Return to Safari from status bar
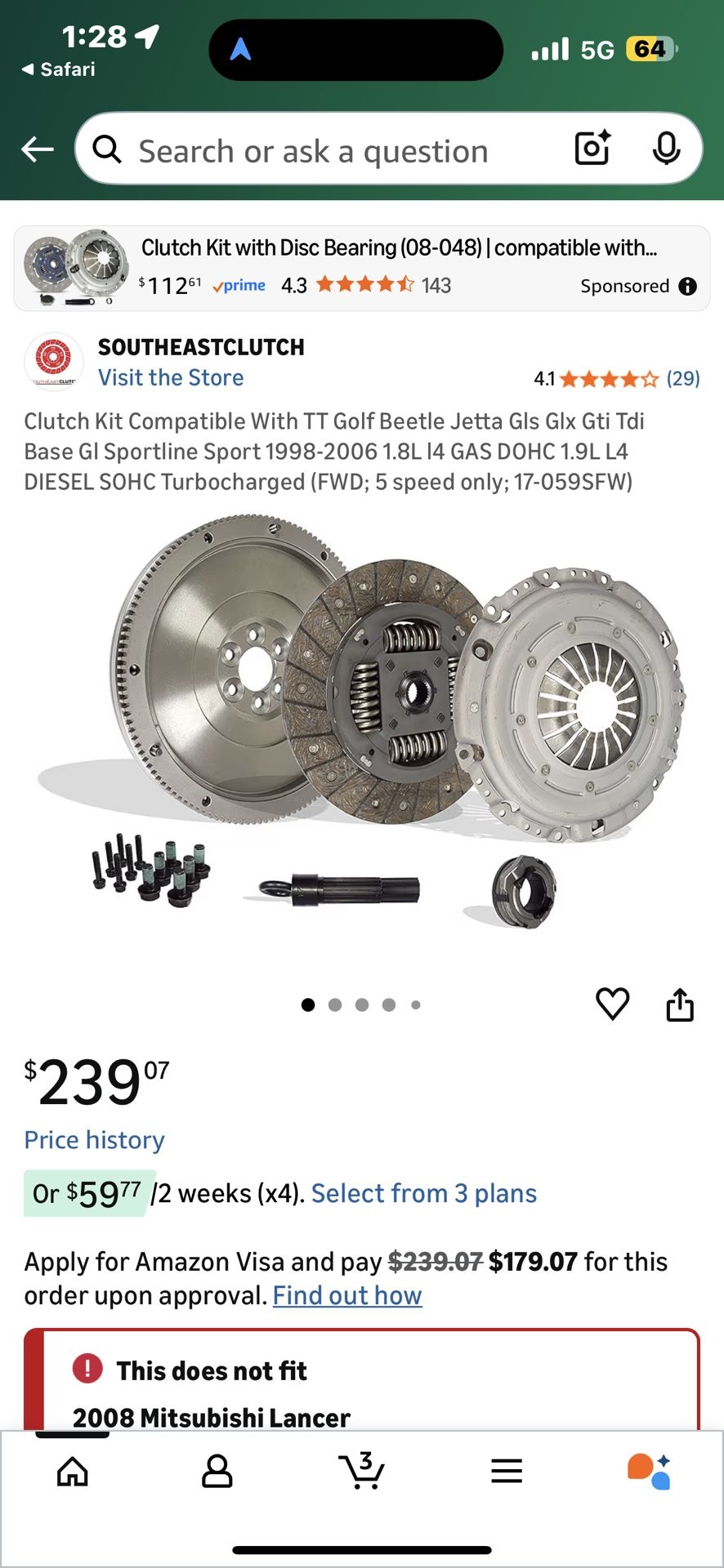This screenshot has height=1568, width=724. pyautogui.click(x=59, y=69)
